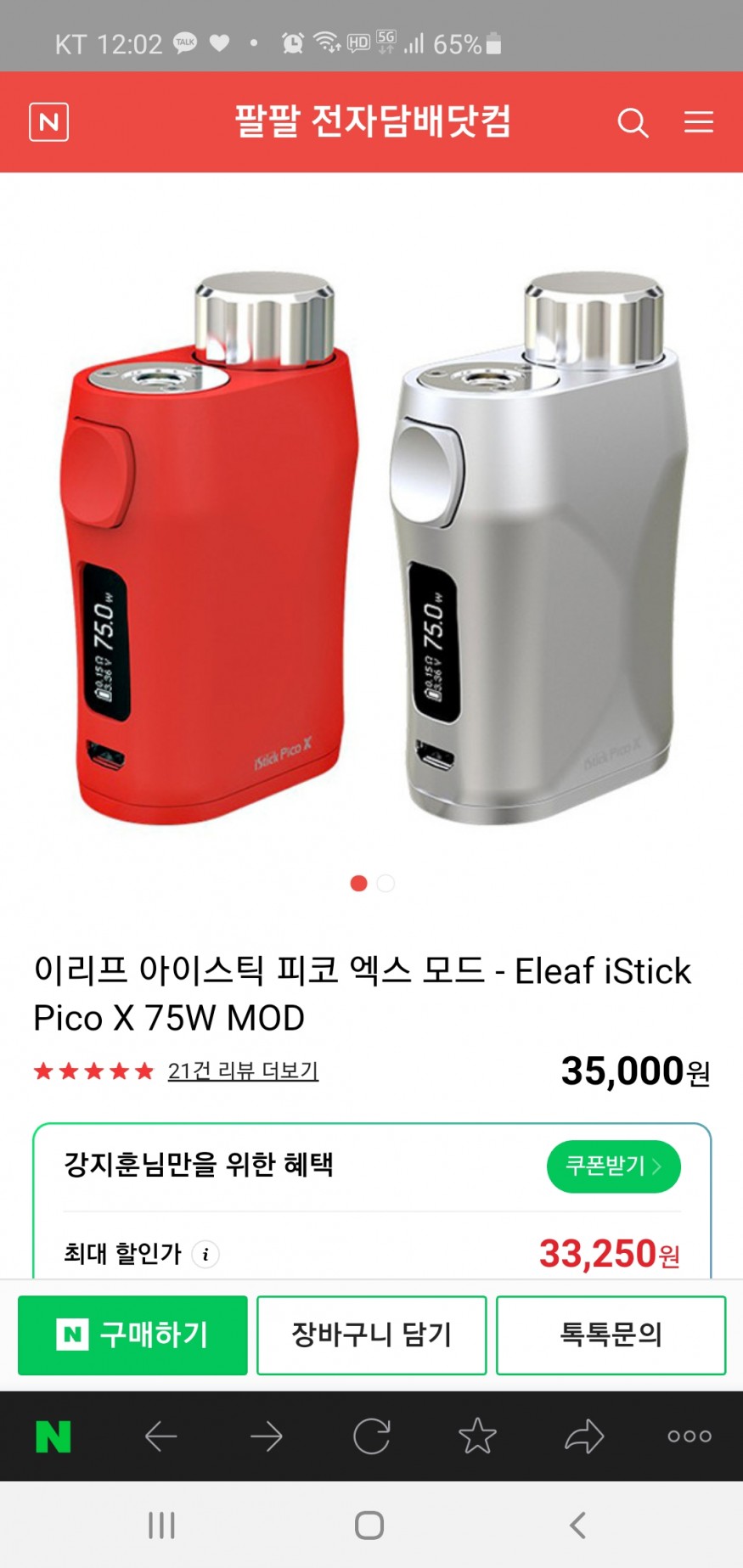This screenshot has width=743, height=1568.
Task: Reload the page
Action: tap(371, 1436)
